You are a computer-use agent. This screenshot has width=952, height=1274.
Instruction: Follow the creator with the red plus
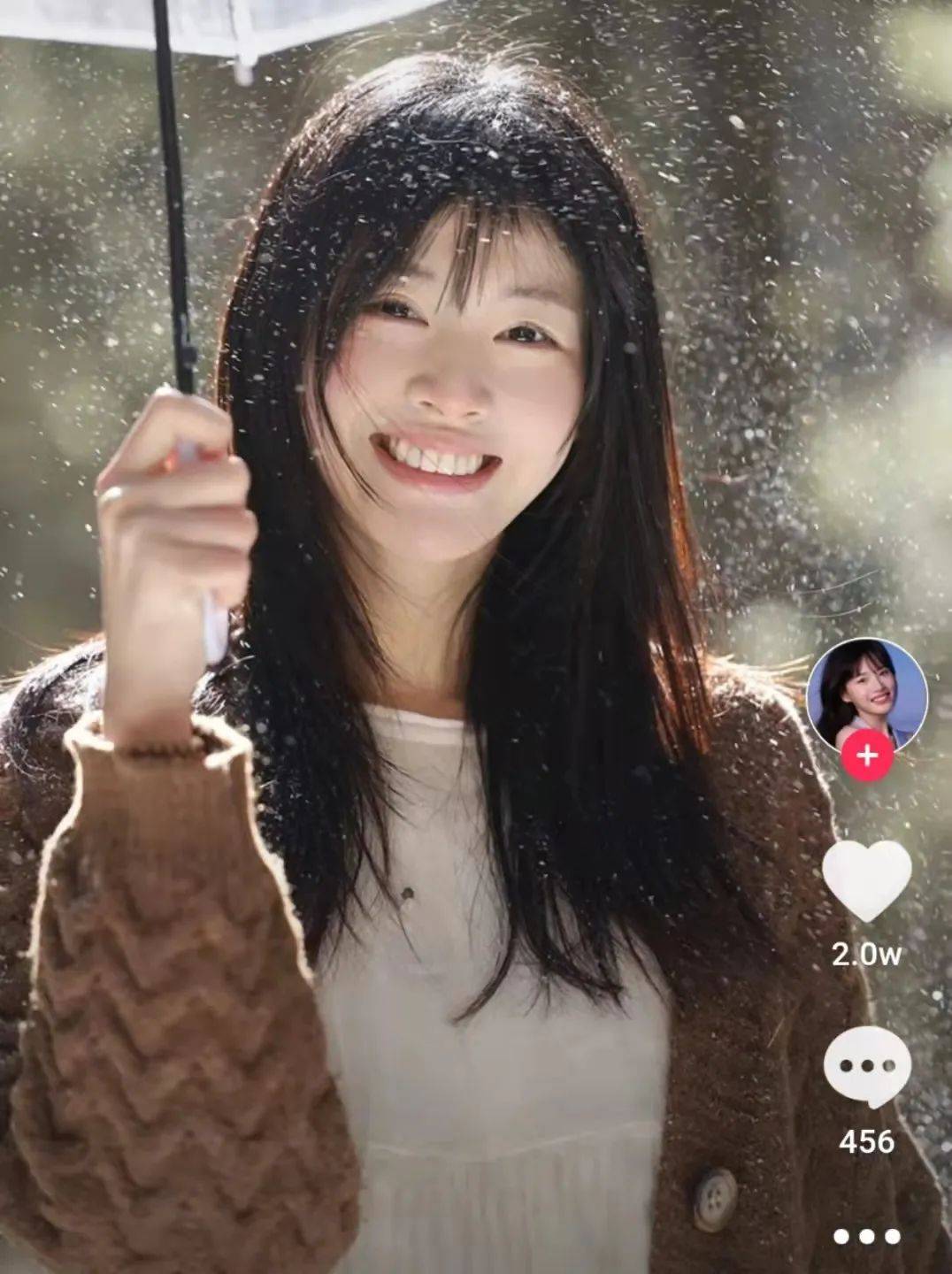(867, 757)
